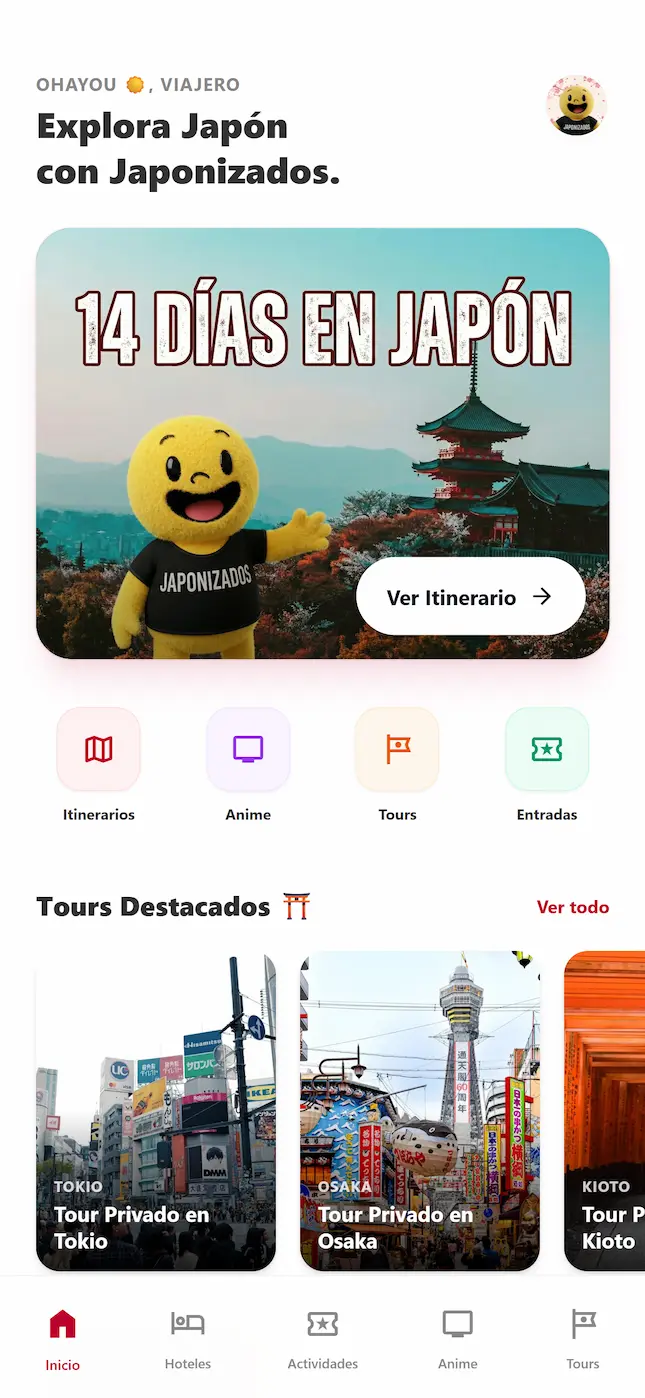Tap Ver todo for Tours Destacados
645x1398 pixels.
[x=572, y=907]
